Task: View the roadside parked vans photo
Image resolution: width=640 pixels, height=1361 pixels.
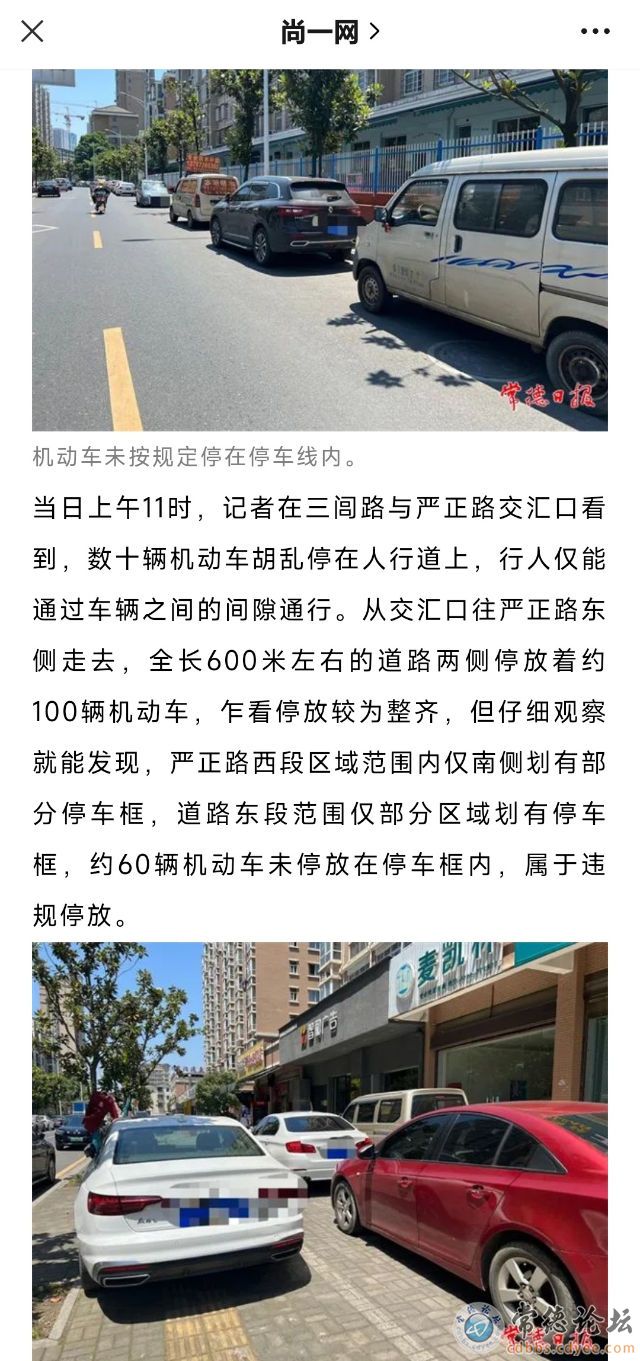Action: 320,250
